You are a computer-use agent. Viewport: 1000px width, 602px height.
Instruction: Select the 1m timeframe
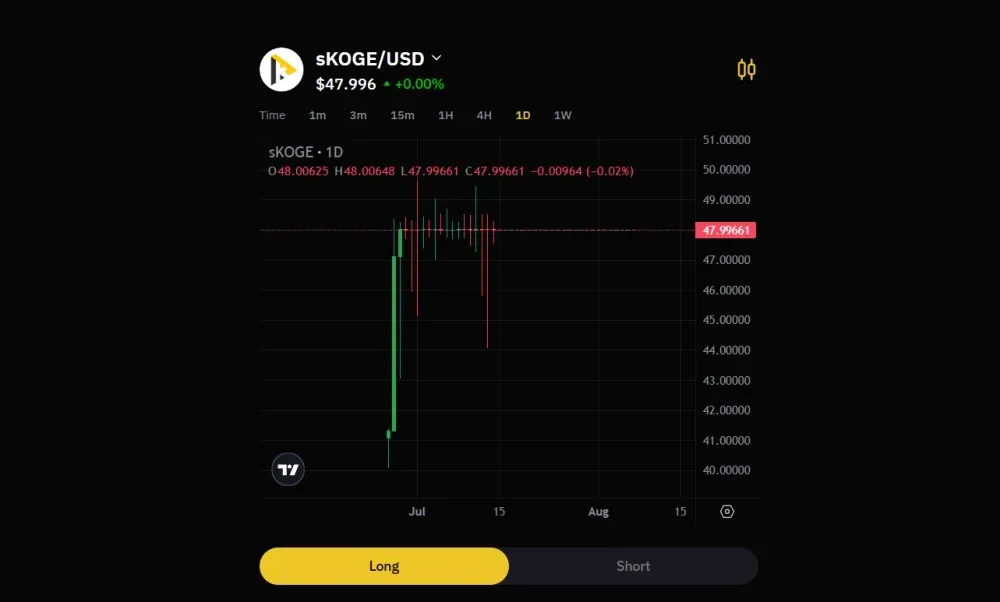(317, 115)
